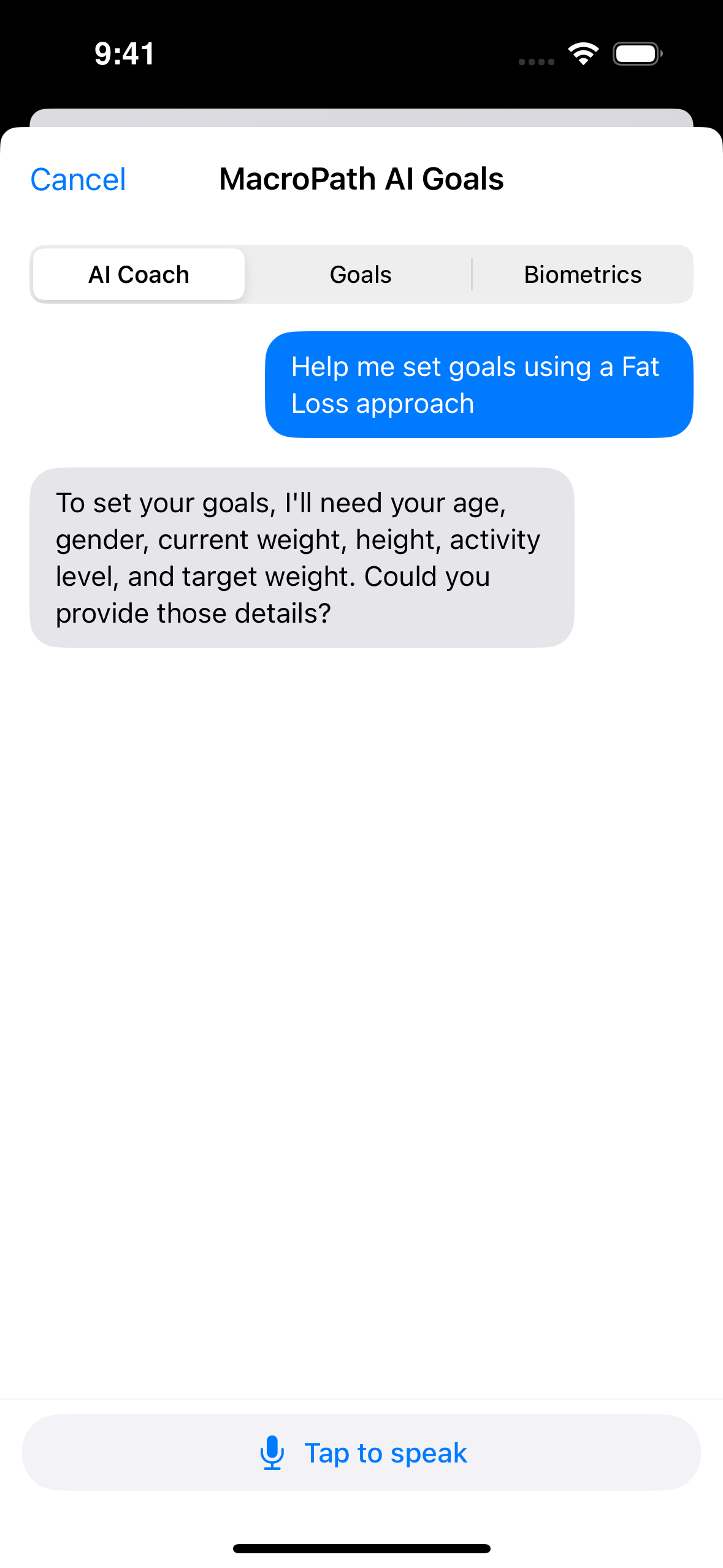Switch to the Goals tab
Viewport: 723px width, 1568px height.
tap(361, 274)
